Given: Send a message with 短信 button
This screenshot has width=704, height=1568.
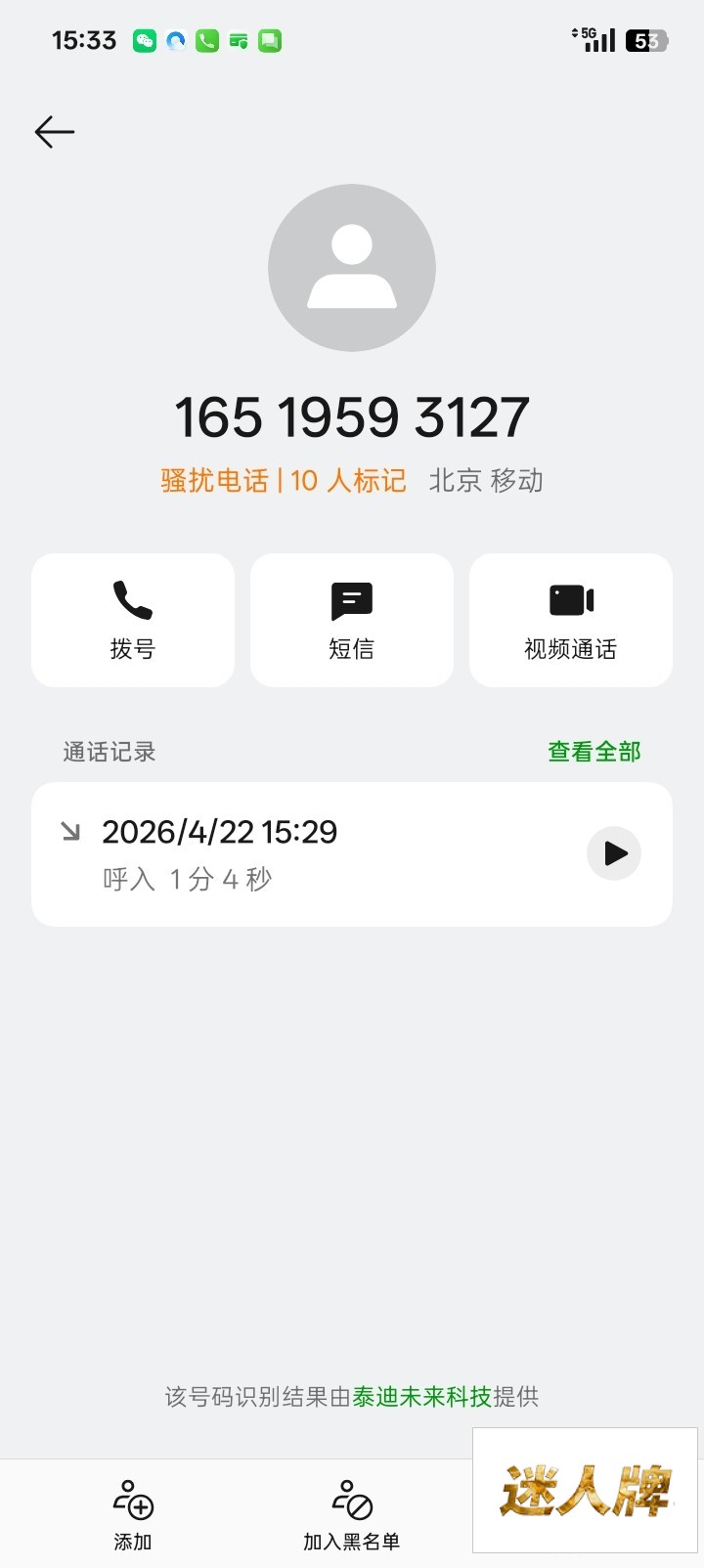Looking at the screenshot, I should coord(352,620).
